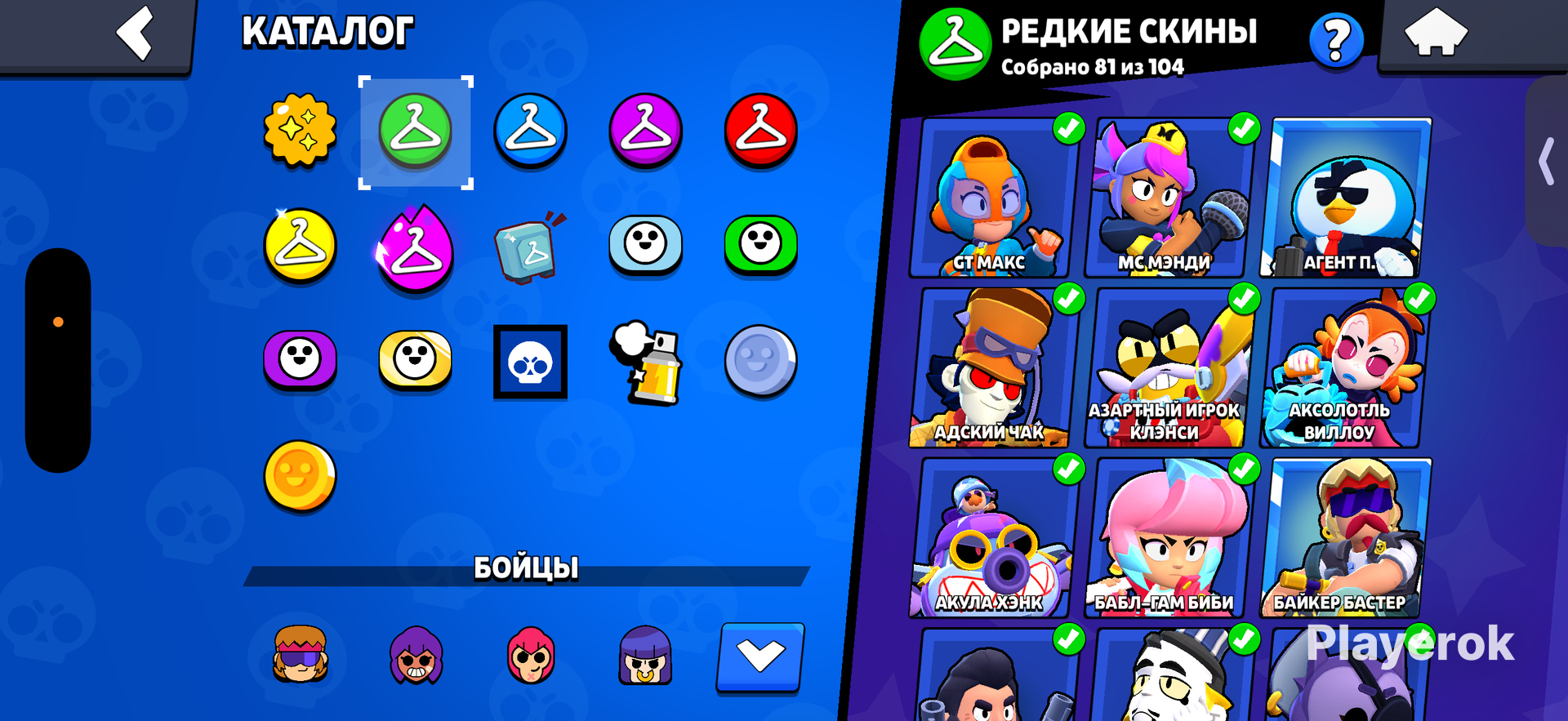Select the blue hanger skins category
Viewport: 1568px width, 721px height.
point(530,131)
